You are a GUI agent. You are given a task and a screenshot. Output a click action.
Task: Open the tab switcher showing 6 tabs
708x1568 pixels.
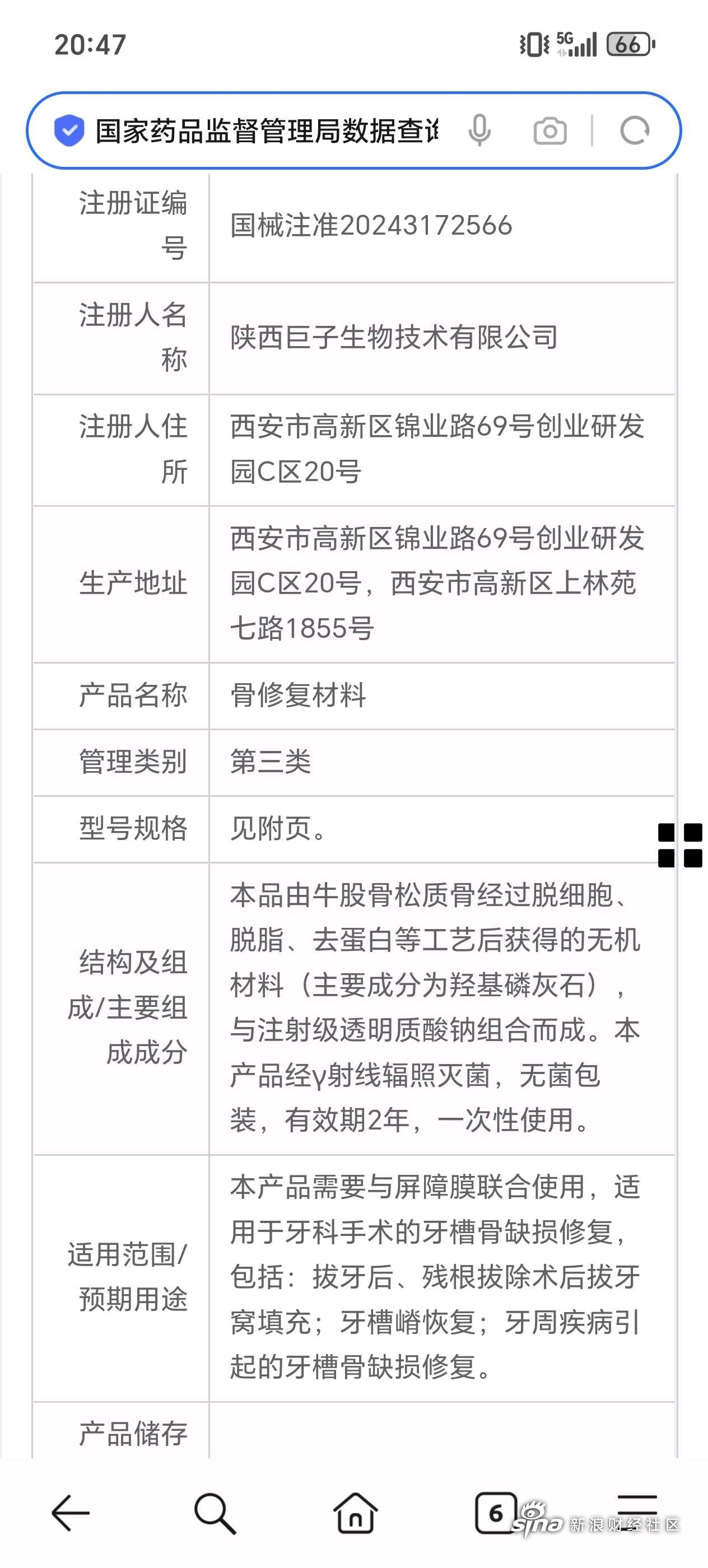(x=496, y=1513)
